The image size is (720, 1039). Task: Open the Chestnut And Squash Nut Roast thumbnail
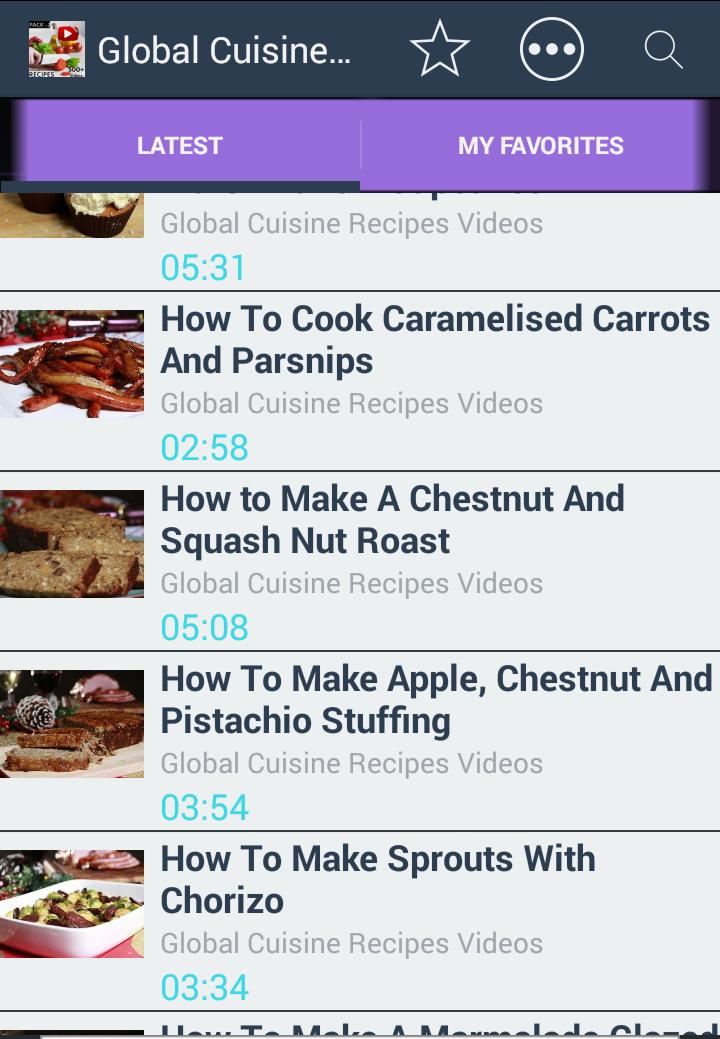coord(72,543)
